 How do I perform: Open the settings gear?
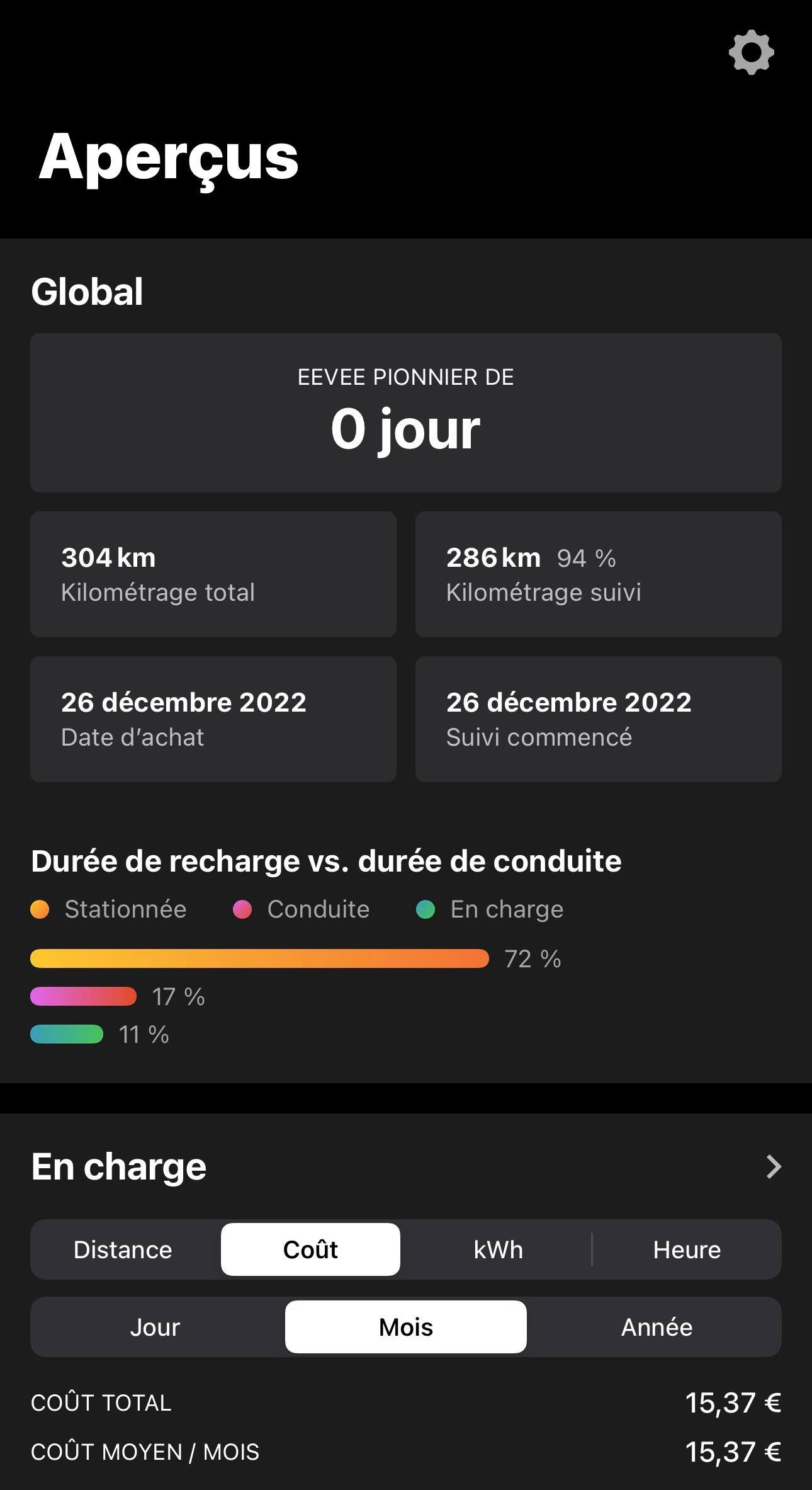pos(751,53)
